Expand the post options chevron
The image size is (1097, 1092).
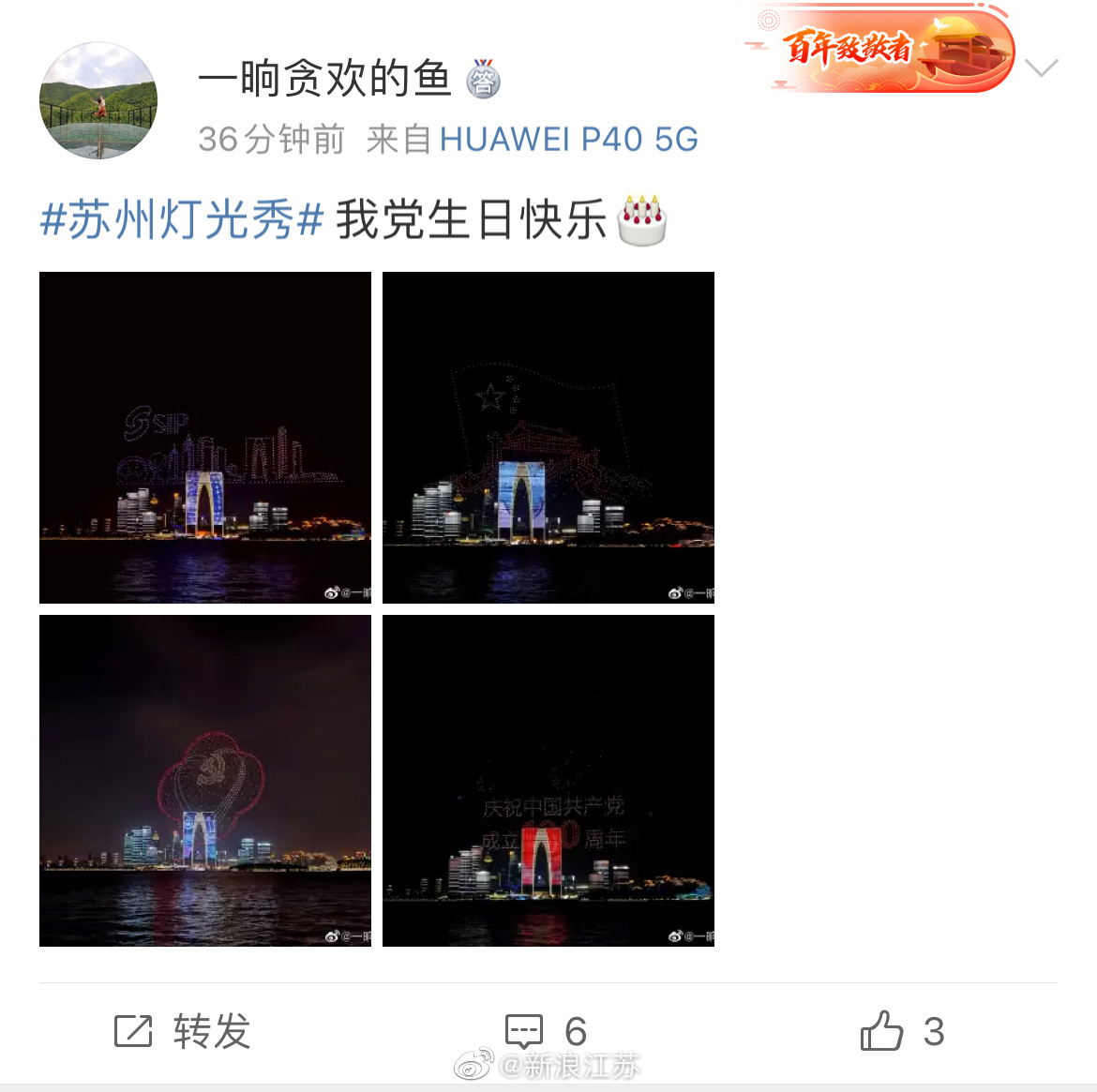pyautogui.click(x=1041, y=67)
